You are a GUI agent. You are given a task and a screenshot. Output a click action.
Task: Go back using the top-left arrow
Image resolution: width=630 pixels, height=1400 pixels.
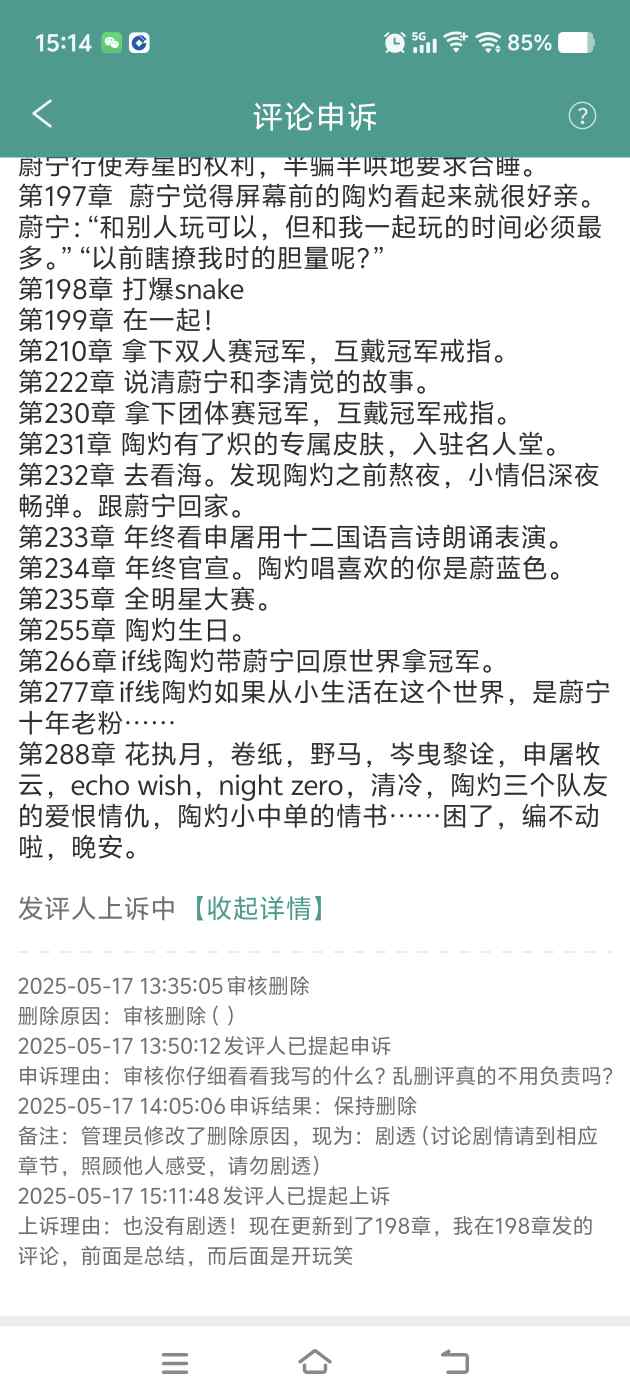click(42, 114)
